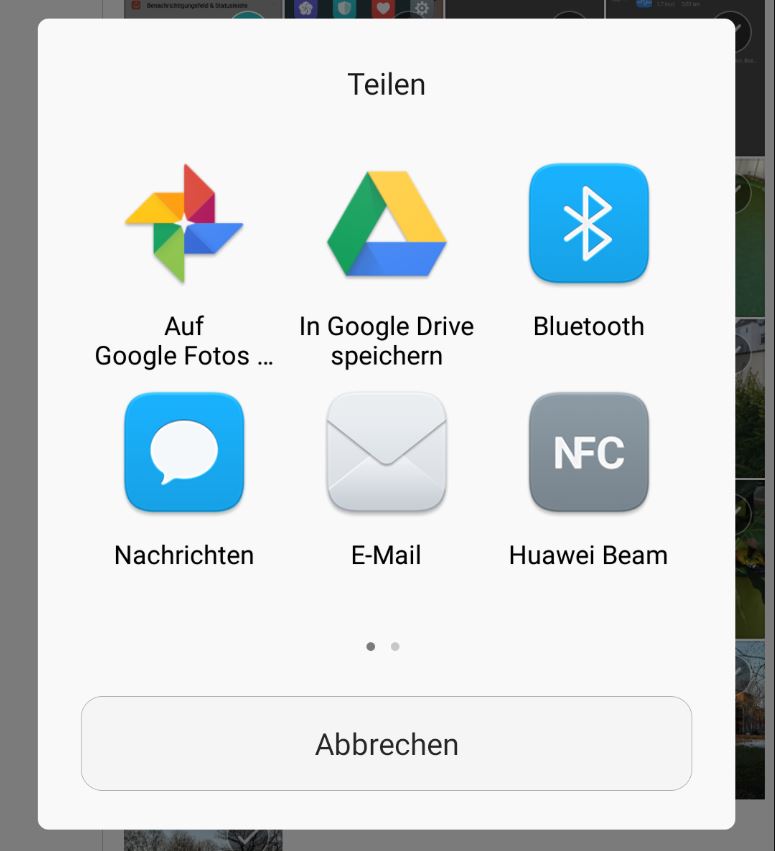Screen dimensions: 775x851
Task: Share through Nachrichten
Action: tap(184, 452)
